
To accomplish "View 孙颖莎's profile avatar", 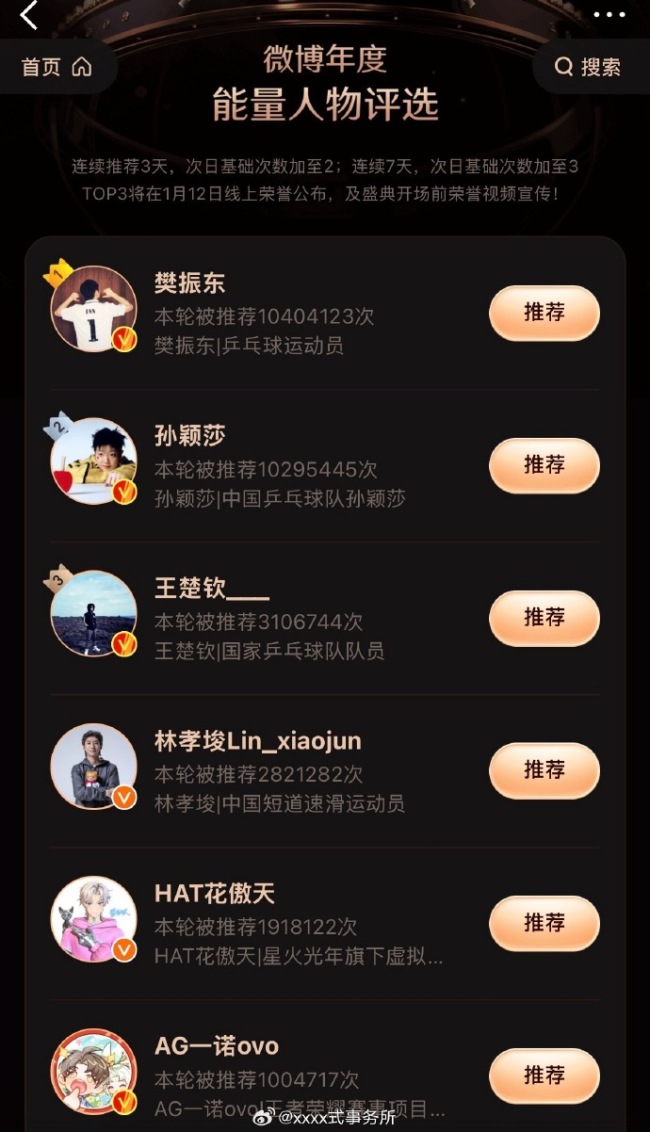I will click(94, 461).
